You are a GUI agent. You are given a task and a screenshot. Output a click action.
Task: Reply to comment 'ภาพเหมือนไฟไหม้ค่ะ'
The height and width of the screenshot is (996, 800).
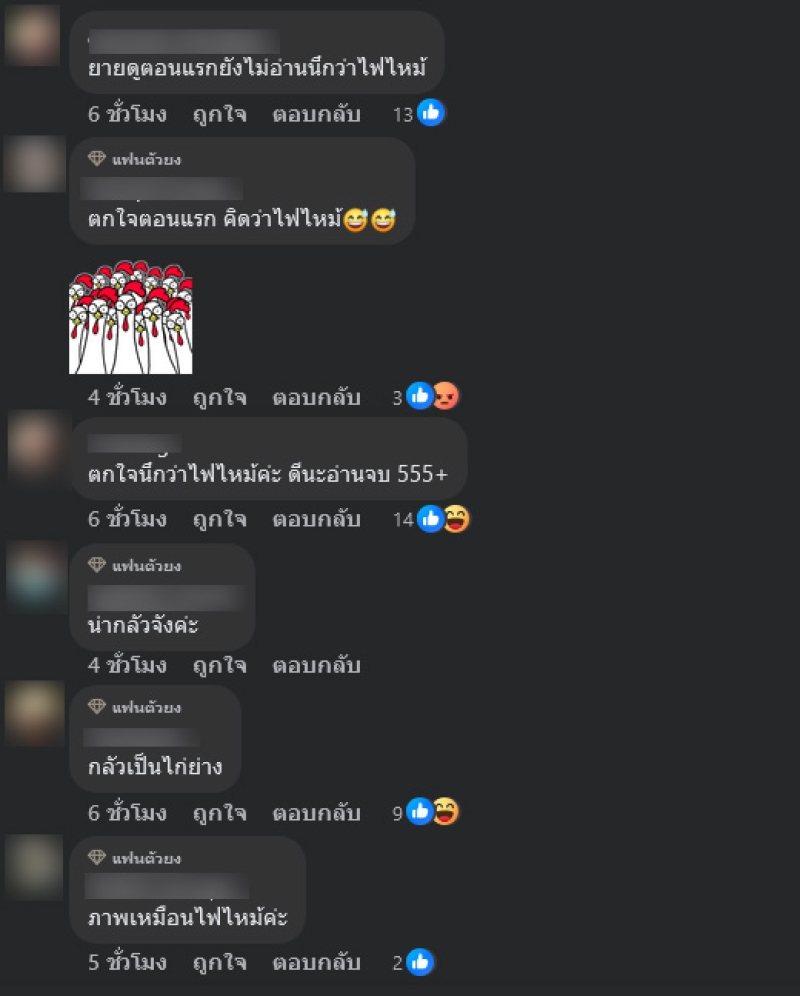[x=316, y=963]
